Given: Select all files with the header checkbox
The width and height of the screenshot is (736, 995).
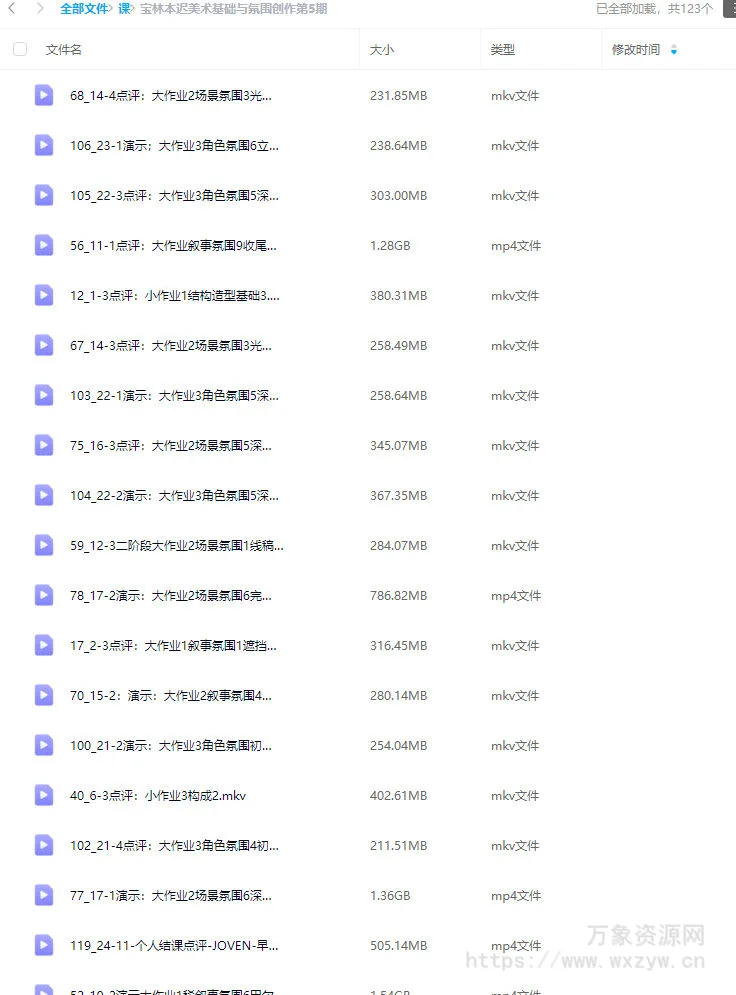Looking at the screenshot, I should [x=20, y=49].
